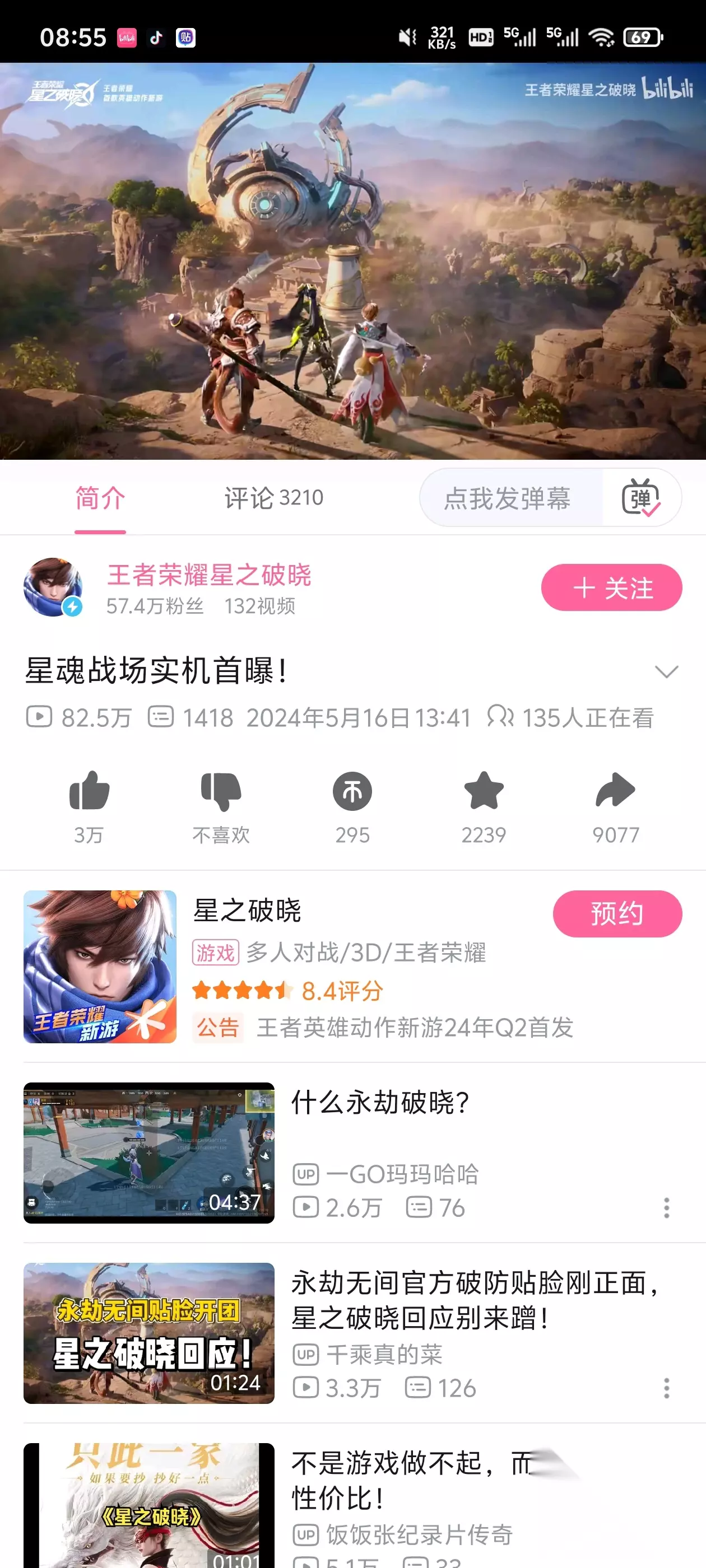Open more options for 什么永劫破晓?
706x1568 pixels.
[x=666, y=1208]
